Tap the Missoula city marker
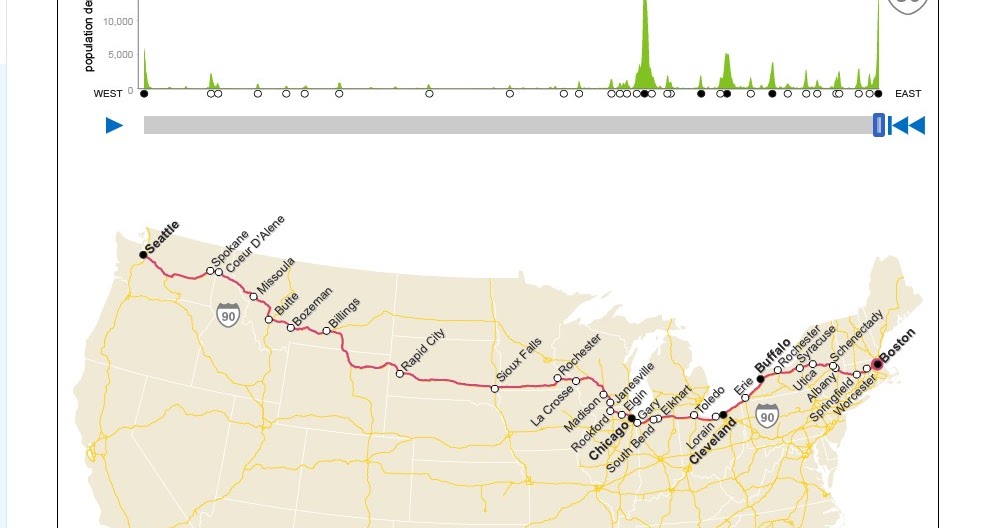 coord(254,296)
